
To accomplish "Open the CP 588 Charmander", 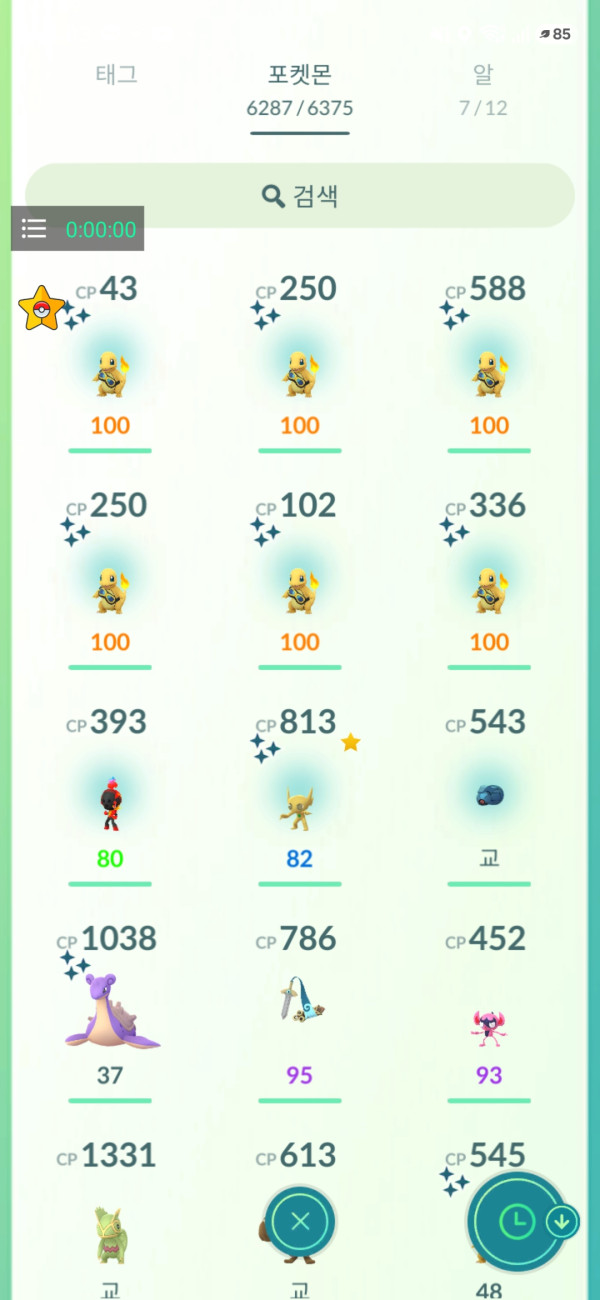I will click(489, 367).
